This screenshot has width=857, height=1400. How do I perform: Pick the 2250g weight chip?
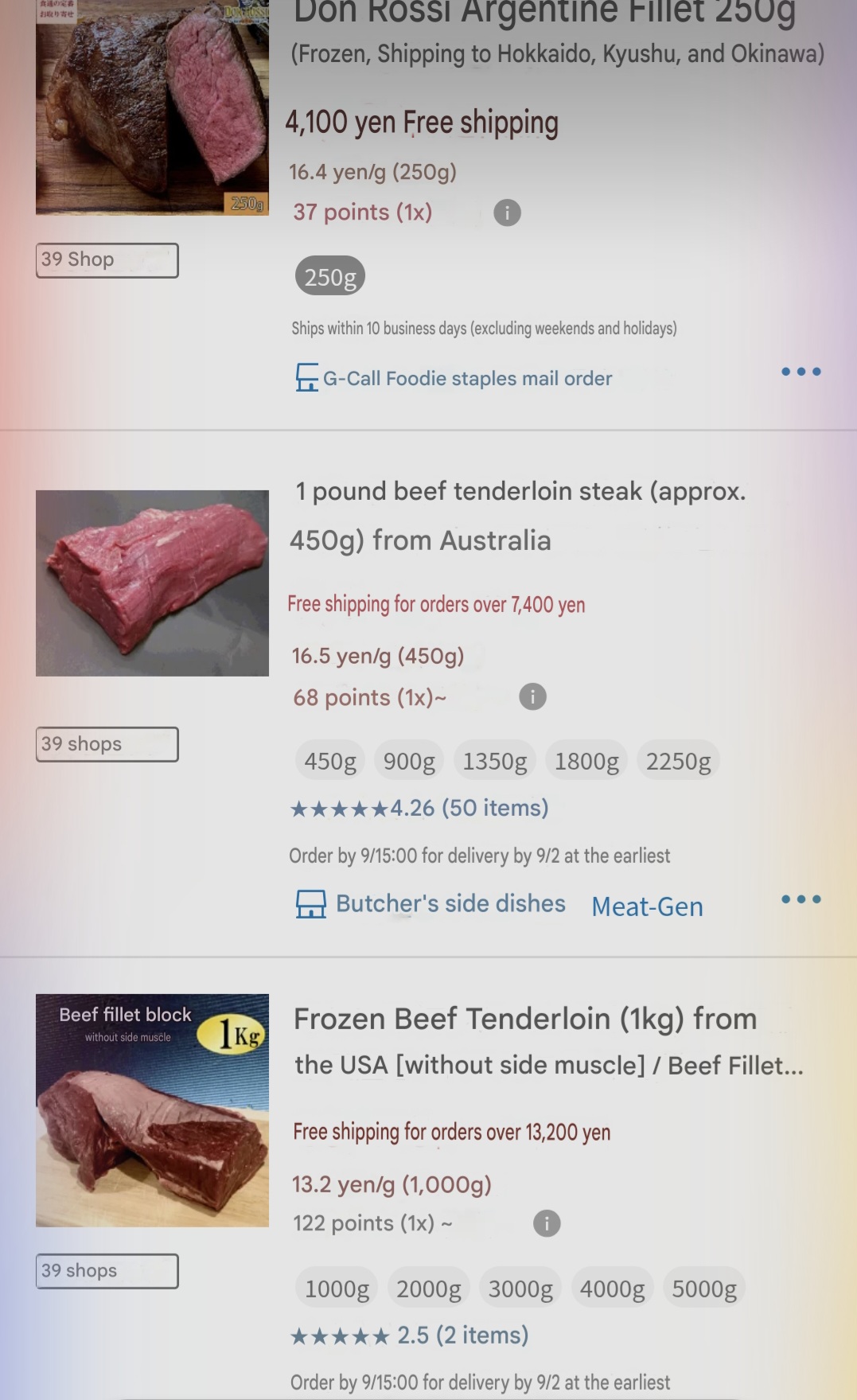(x=678, y=761)
